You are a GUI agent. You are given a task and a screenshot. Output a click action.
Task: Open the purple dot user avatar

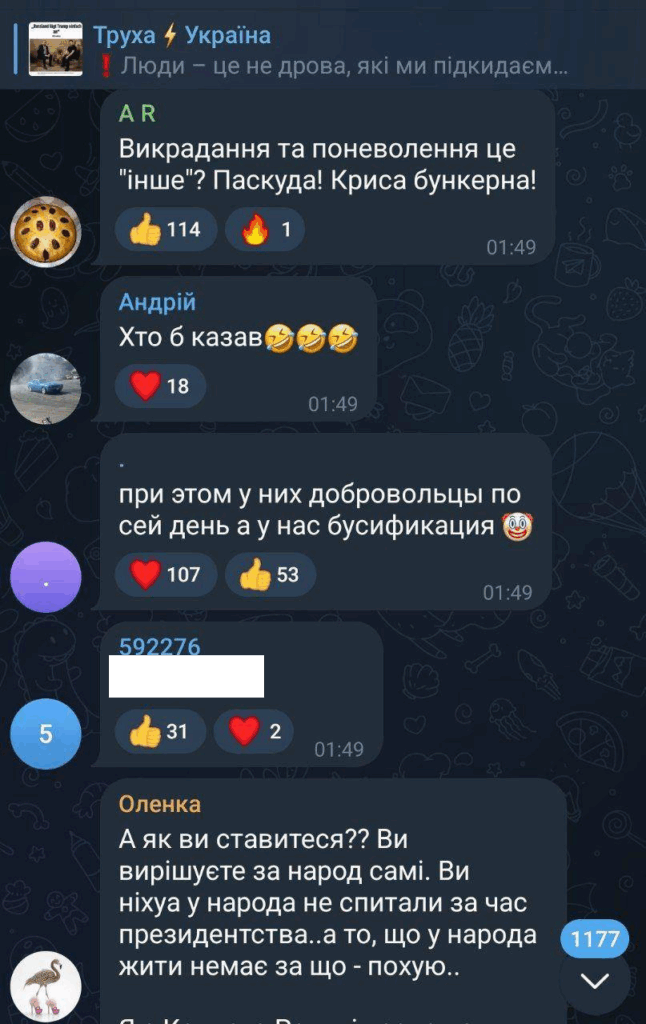45,577
